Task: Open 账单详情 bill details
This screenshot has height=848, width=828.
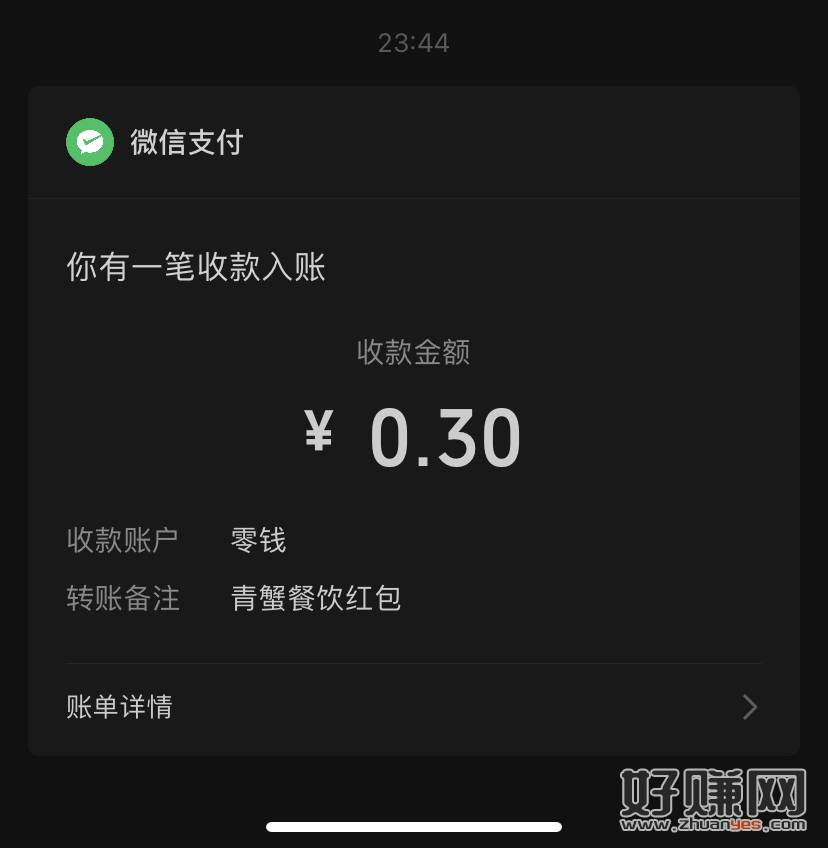Action: [412, 707]
